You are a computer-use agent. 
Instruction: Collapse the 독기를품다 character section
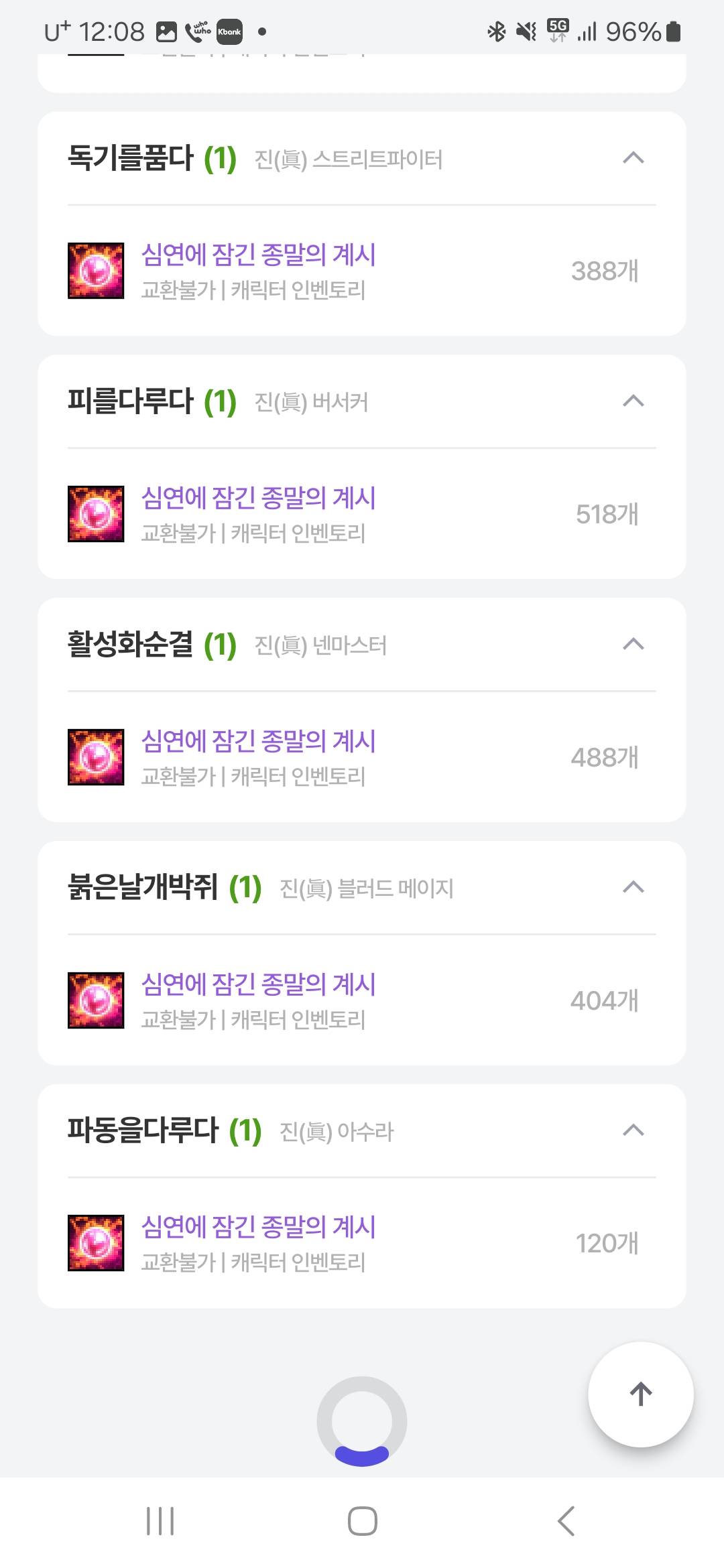[633, 158]
